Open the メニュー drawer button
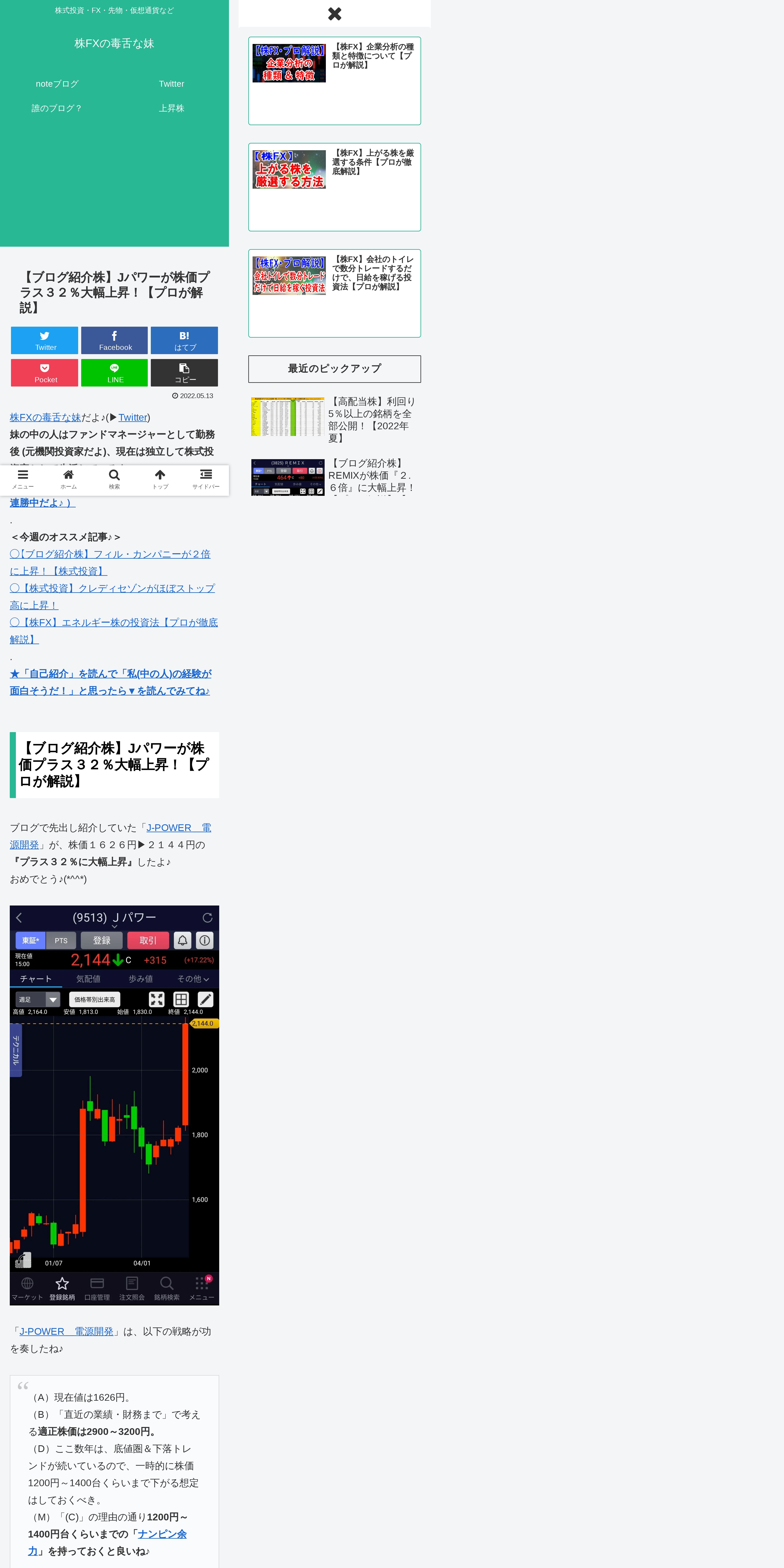 [23, 480]
